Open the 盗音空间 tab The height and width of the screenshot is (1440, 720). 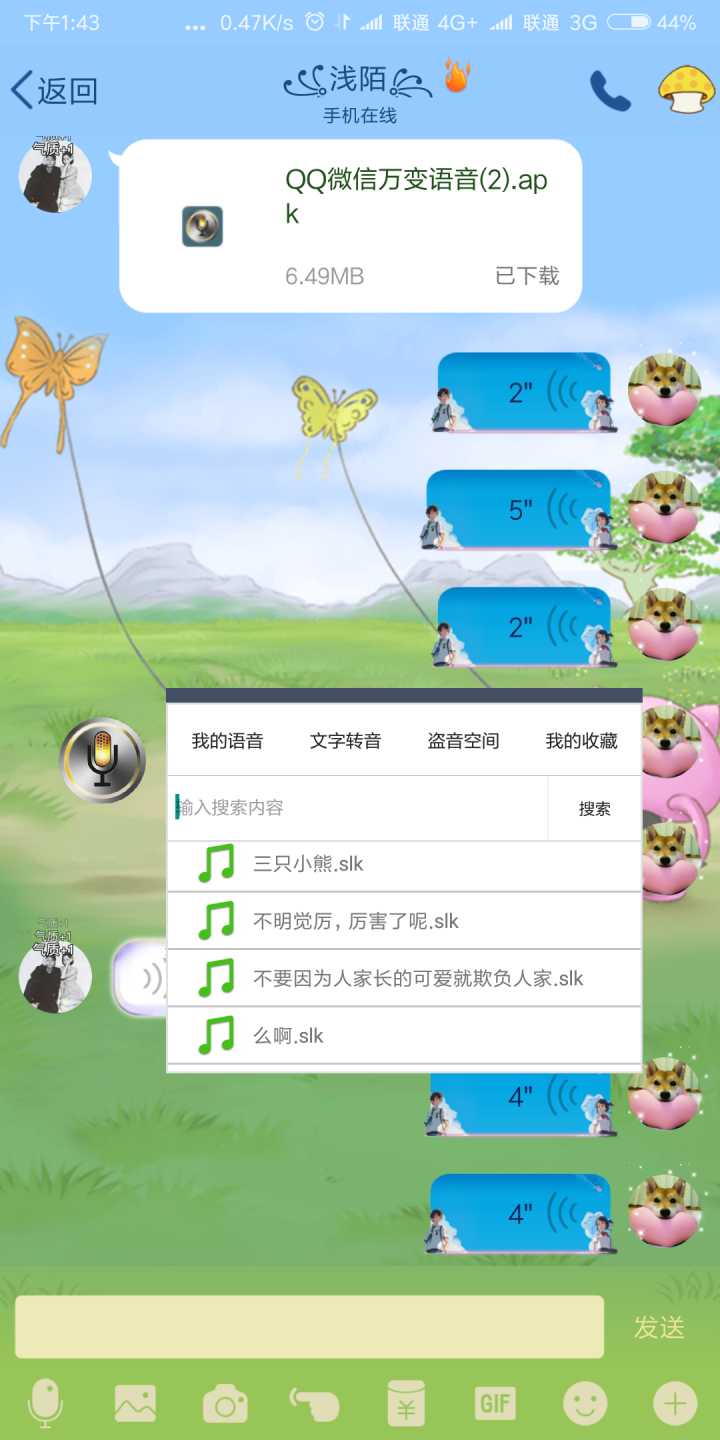463,741
